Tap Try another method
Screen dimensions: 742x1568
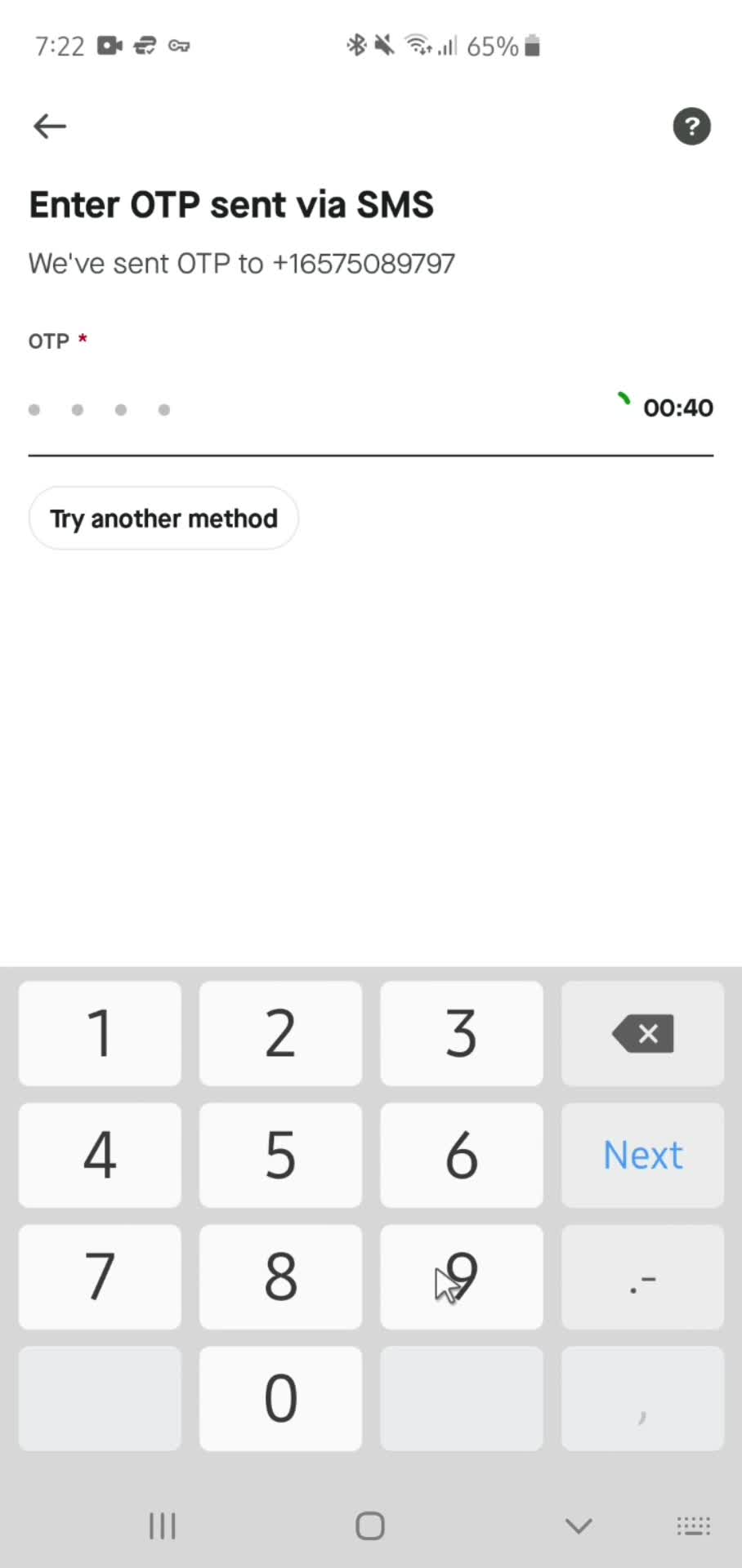[163, 518]
